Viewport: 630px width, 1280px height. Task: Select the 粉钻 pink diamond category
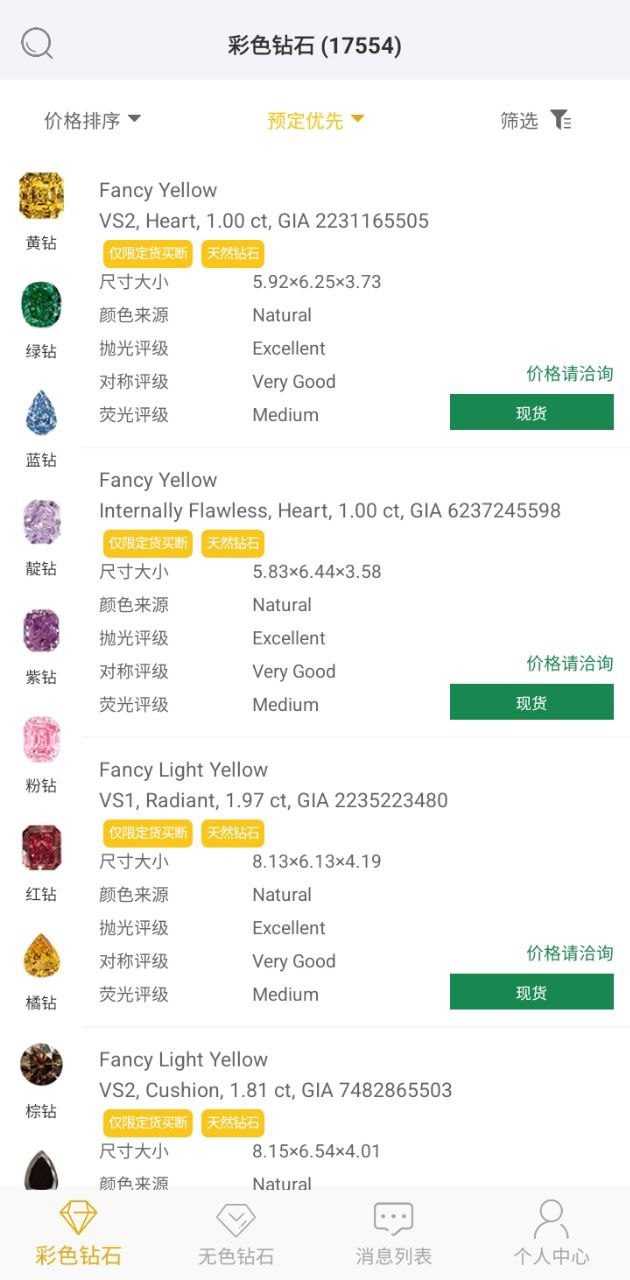[x=41, y=754]
